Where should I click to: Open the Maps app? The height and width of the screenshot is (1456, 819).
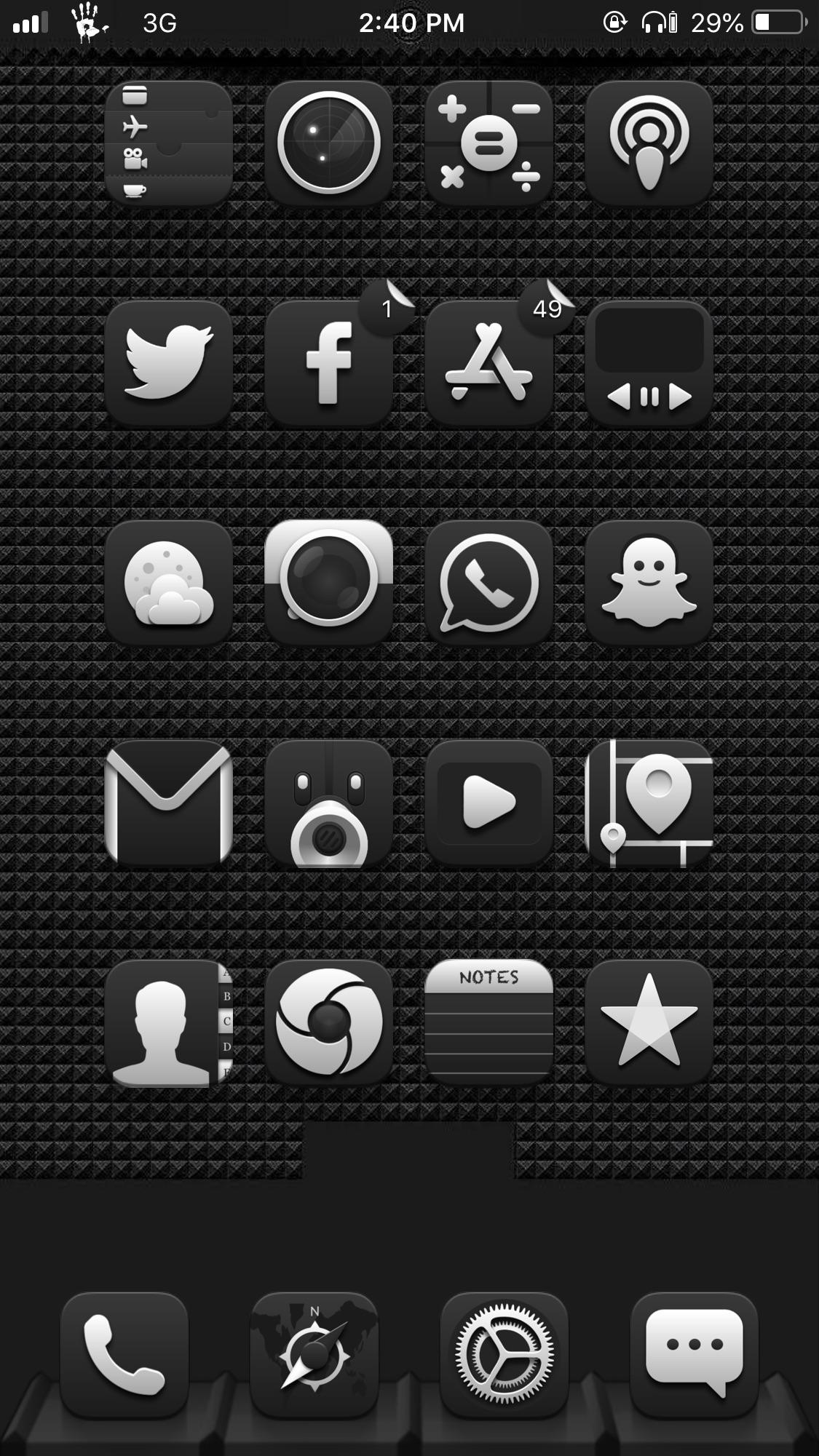pos(649,803)
